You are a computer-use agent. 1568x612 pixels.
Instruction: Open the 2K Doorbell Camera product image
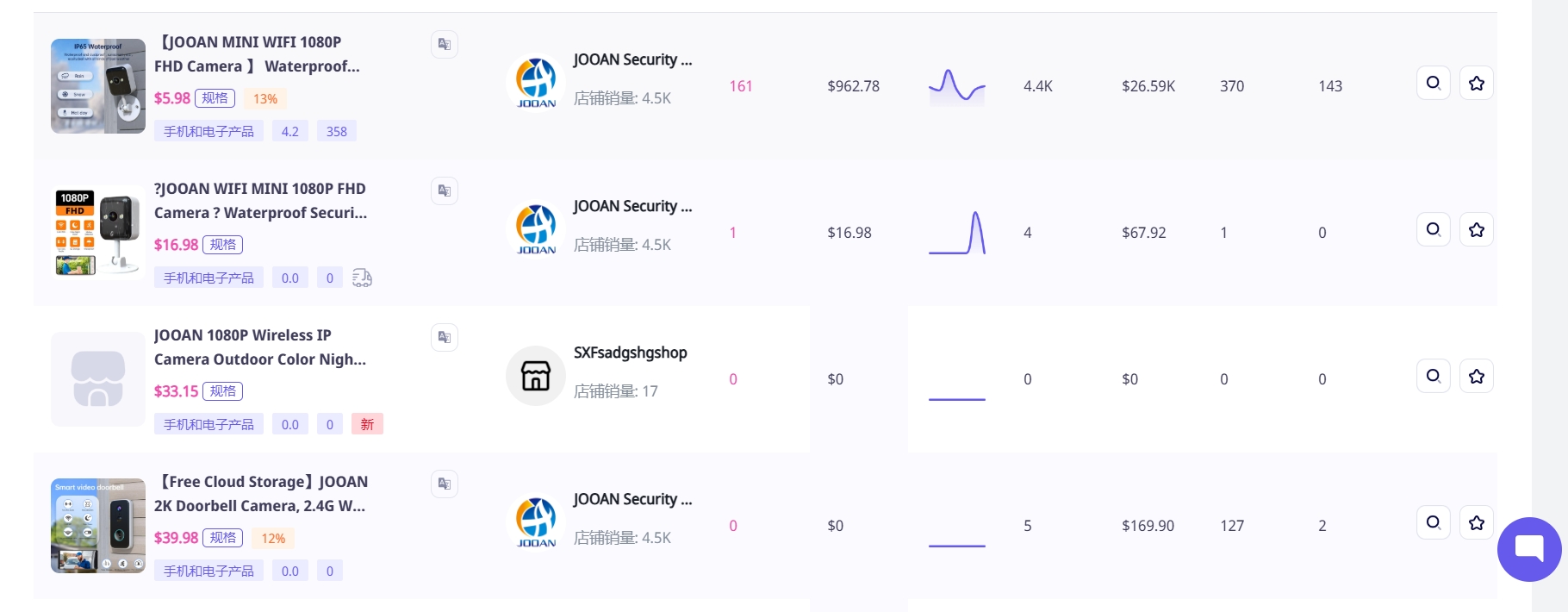click(x=98, y=526)
